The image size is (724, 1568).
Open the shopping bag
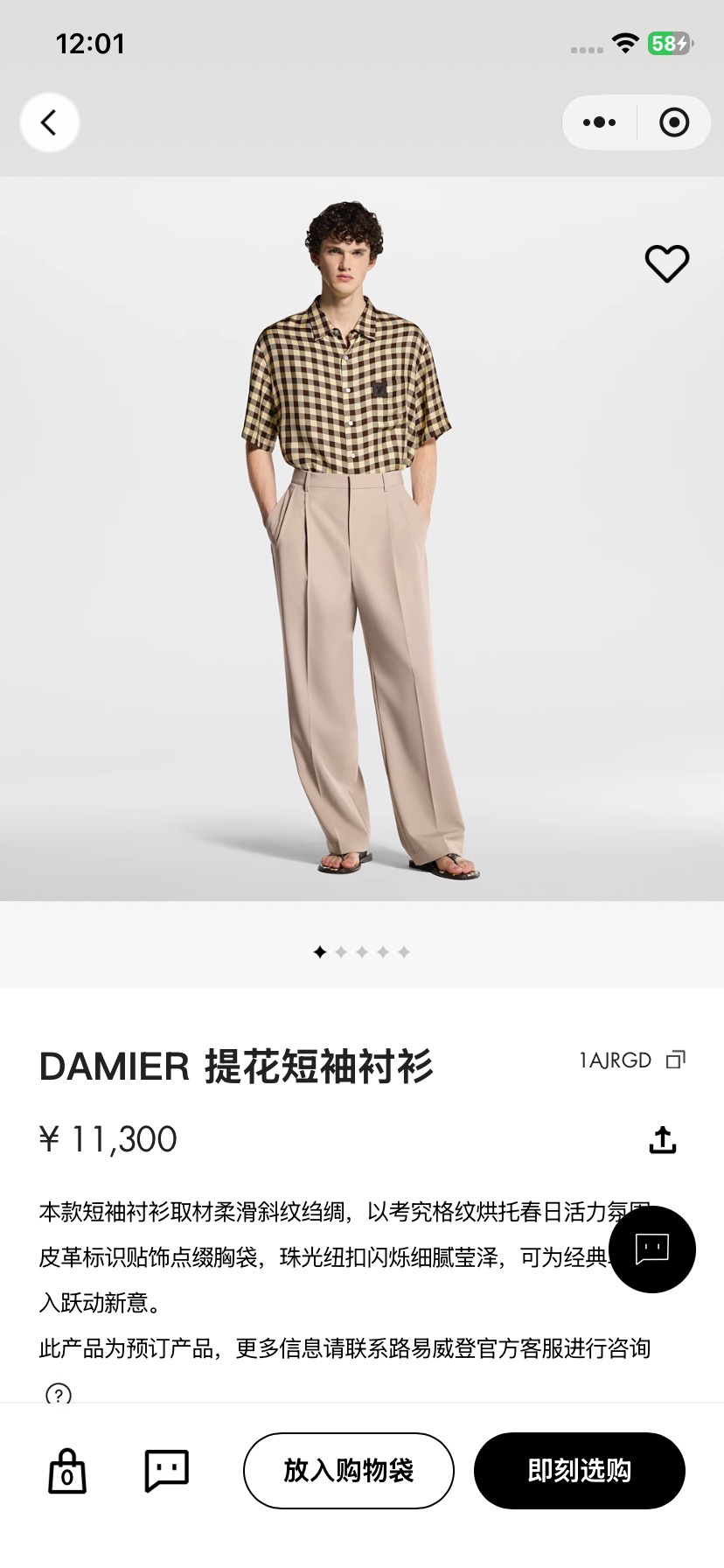click(x=67, y=1470)
